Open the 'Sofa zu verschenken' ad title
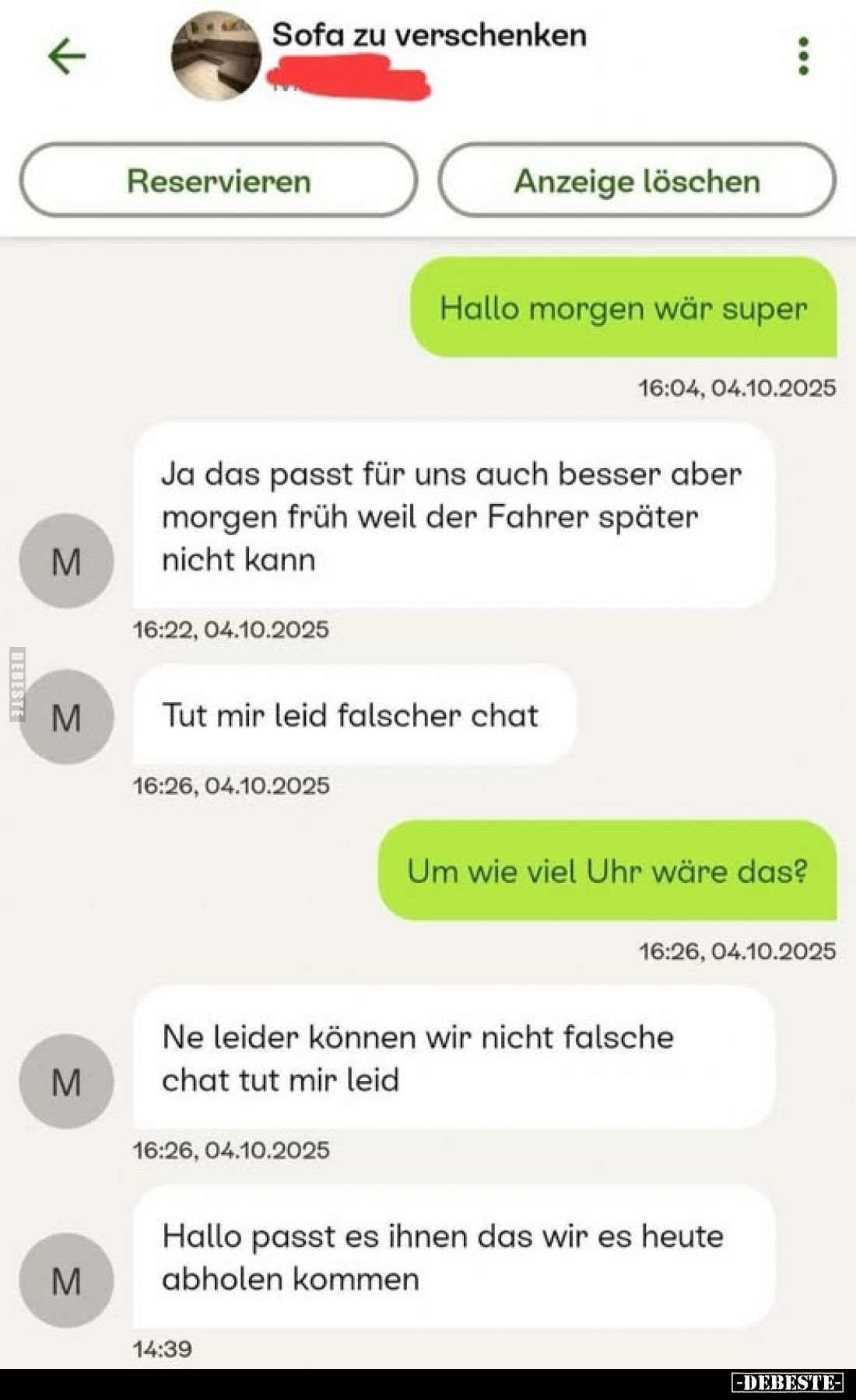 tap(429, 35)
